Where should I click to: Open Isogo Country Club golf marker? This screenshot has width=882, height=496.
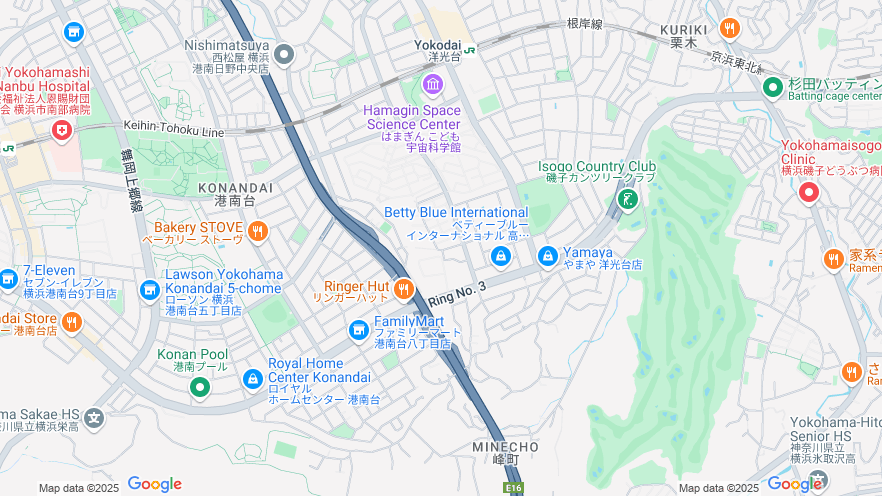tap(627, 199)
